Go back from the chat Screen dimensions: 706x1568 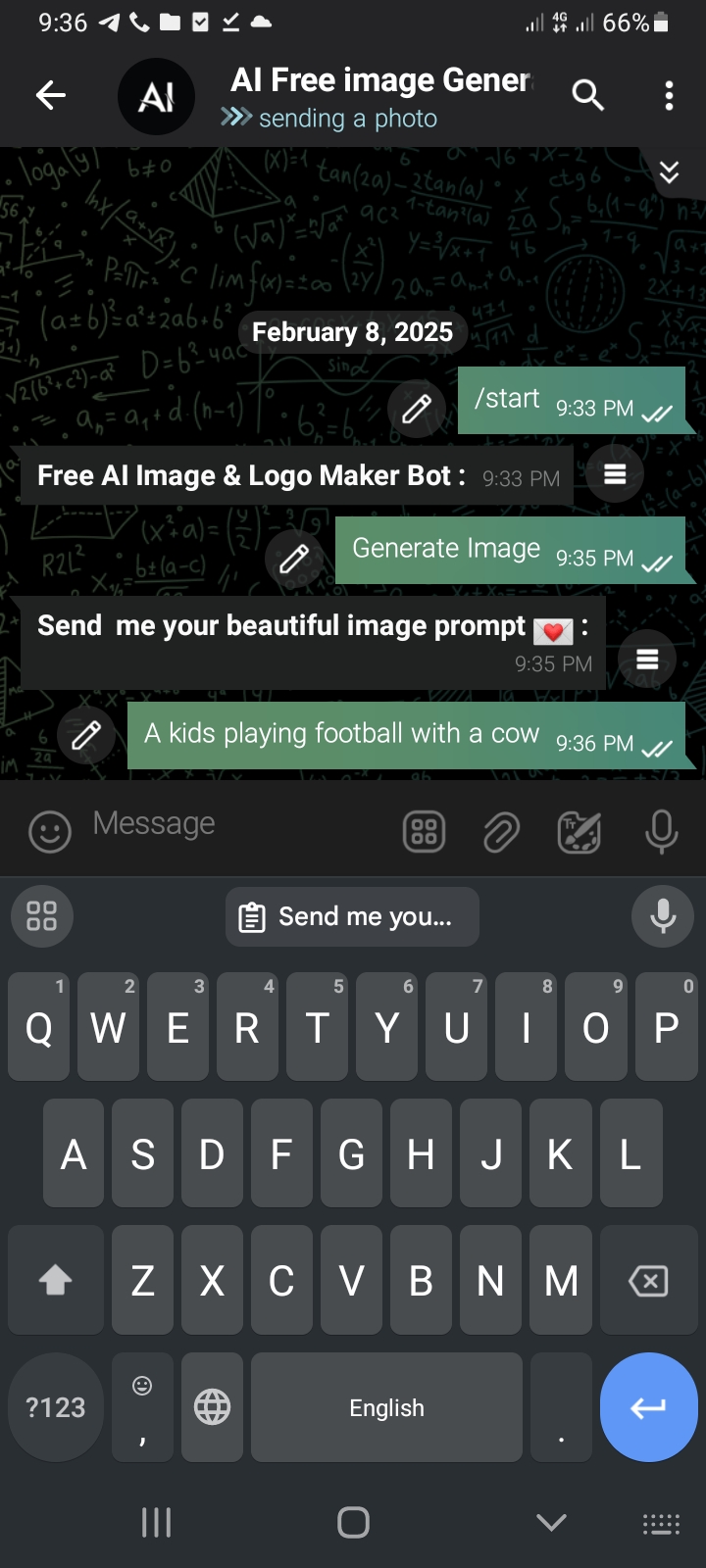click(x=50, y=95)
